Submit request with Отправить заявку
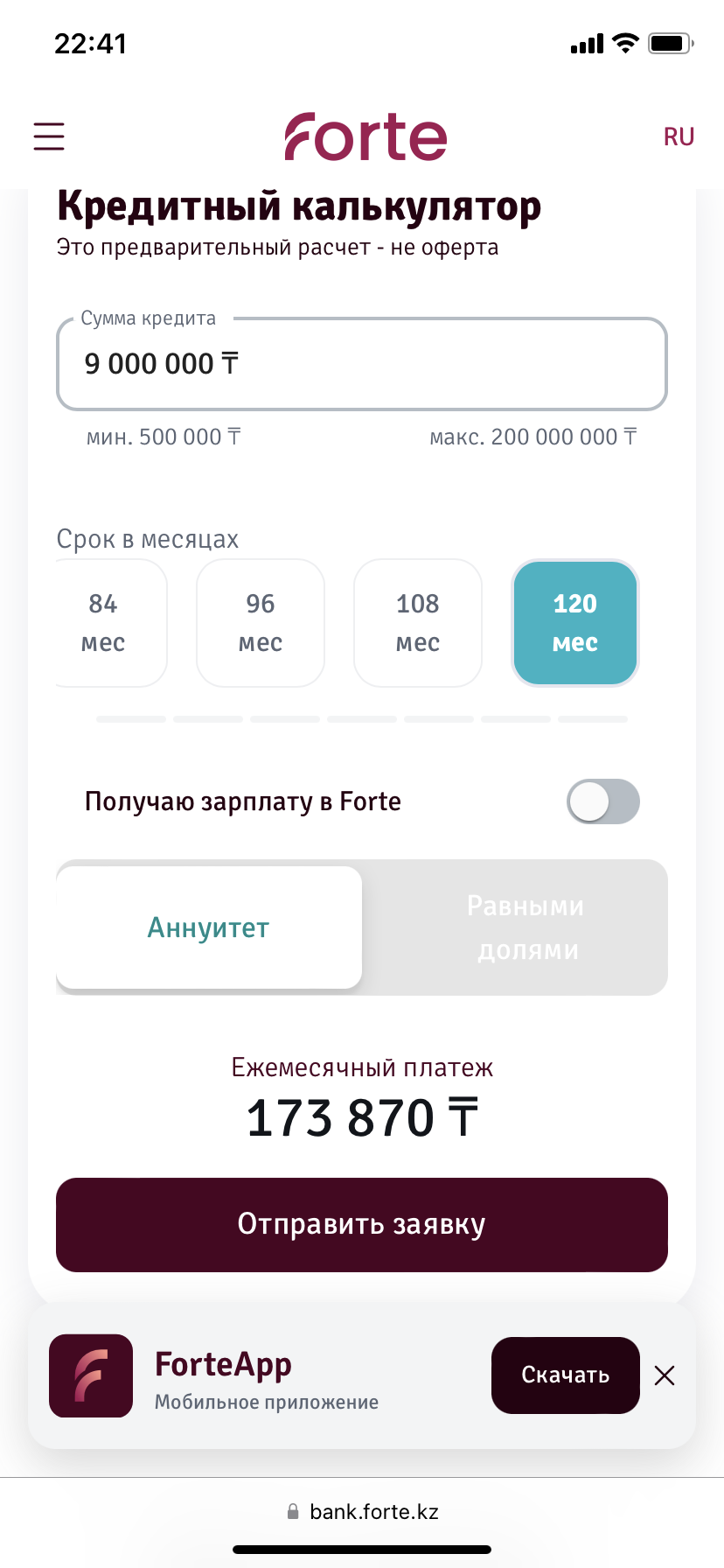The image size is (724, 1568). point(362,1224)
